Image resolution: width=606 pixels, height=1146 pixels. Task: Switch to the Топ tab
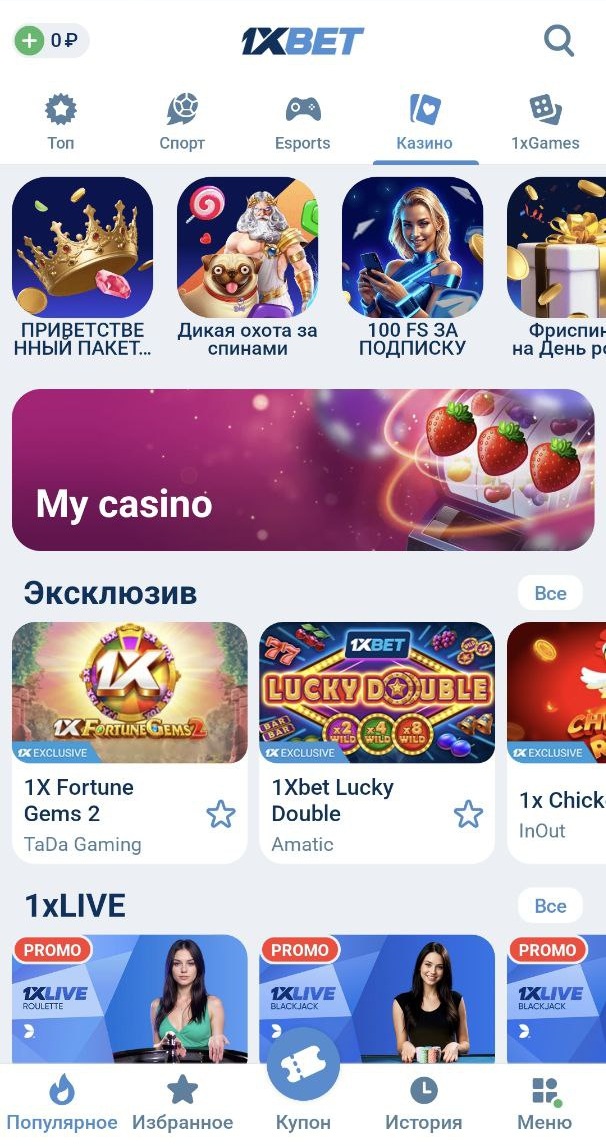tap(61, 122)
